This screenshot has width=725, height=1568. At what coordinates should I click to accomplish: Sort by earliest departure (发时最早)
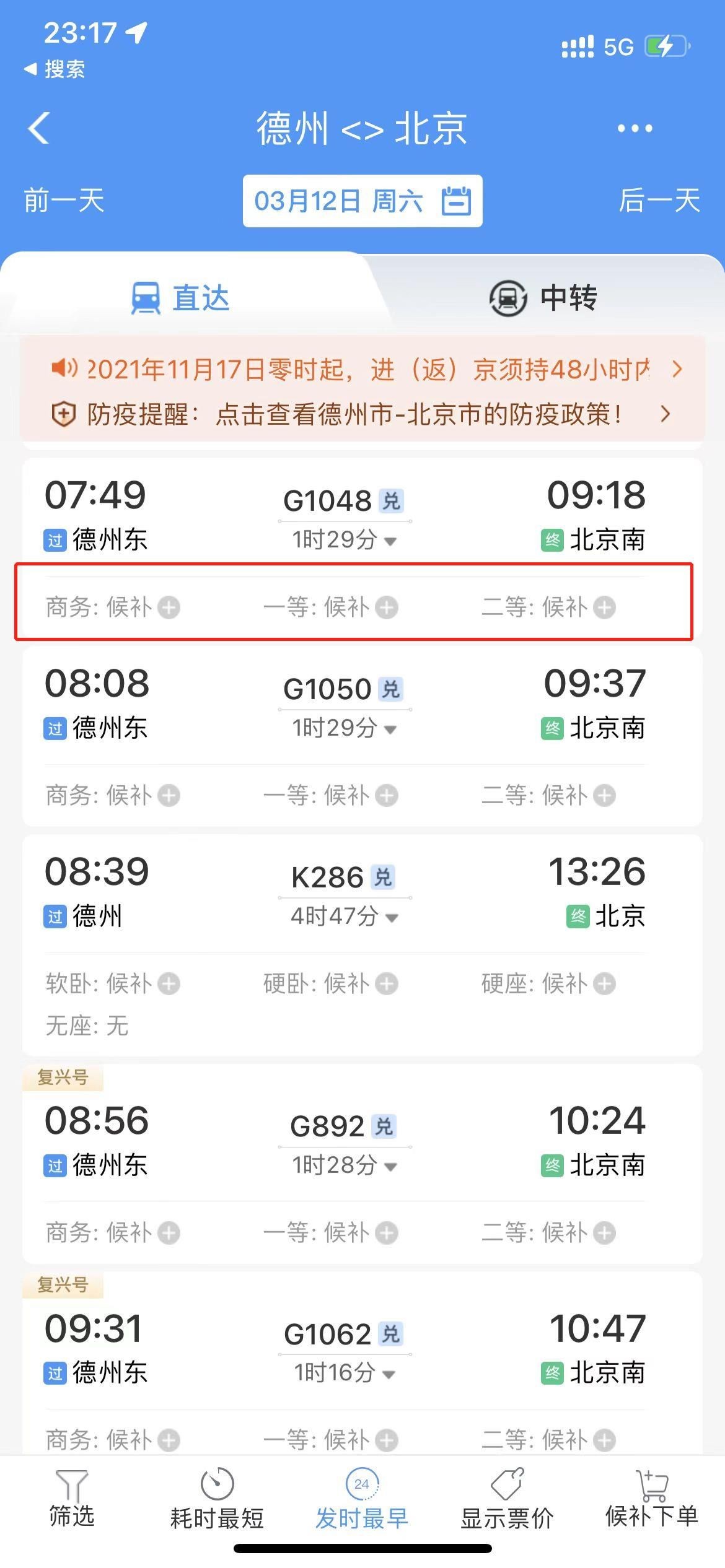[x=362, y=1499]
